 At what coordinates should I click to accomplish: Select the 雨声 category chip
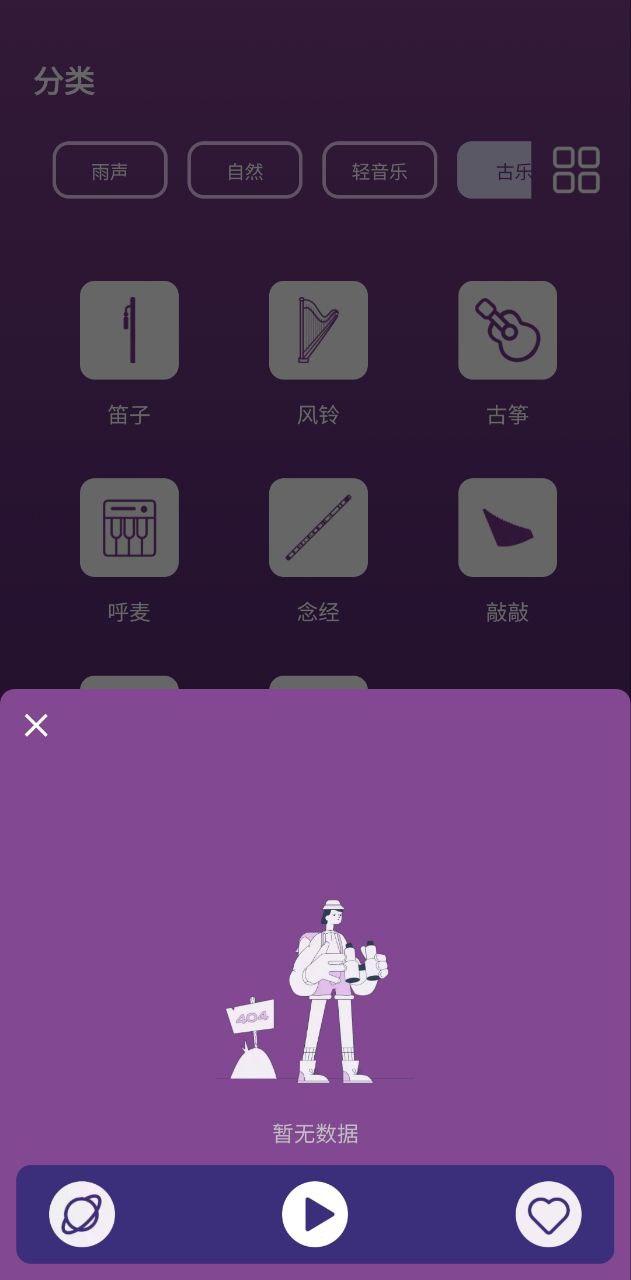pos(110,170)
